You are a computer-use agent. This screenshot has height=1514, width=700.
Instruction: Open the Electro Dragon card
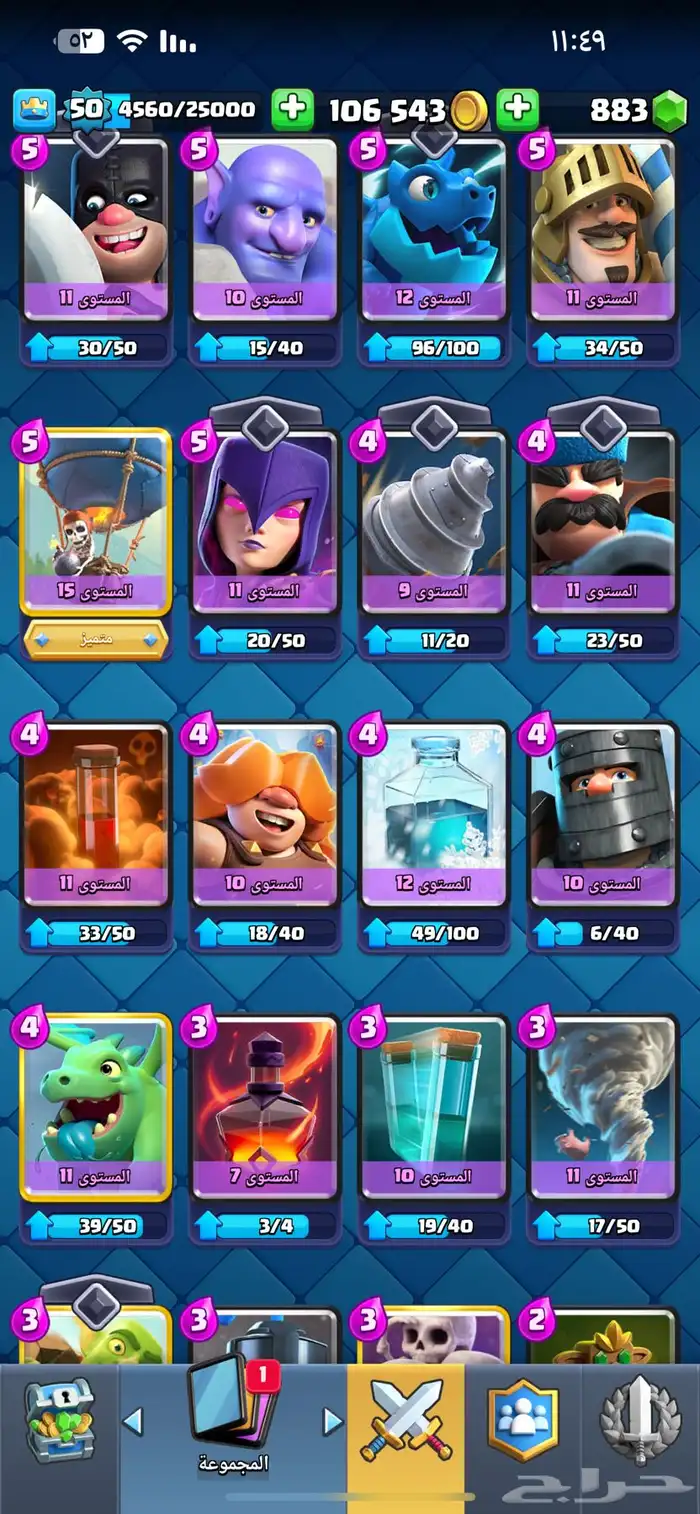click(434, 230)
